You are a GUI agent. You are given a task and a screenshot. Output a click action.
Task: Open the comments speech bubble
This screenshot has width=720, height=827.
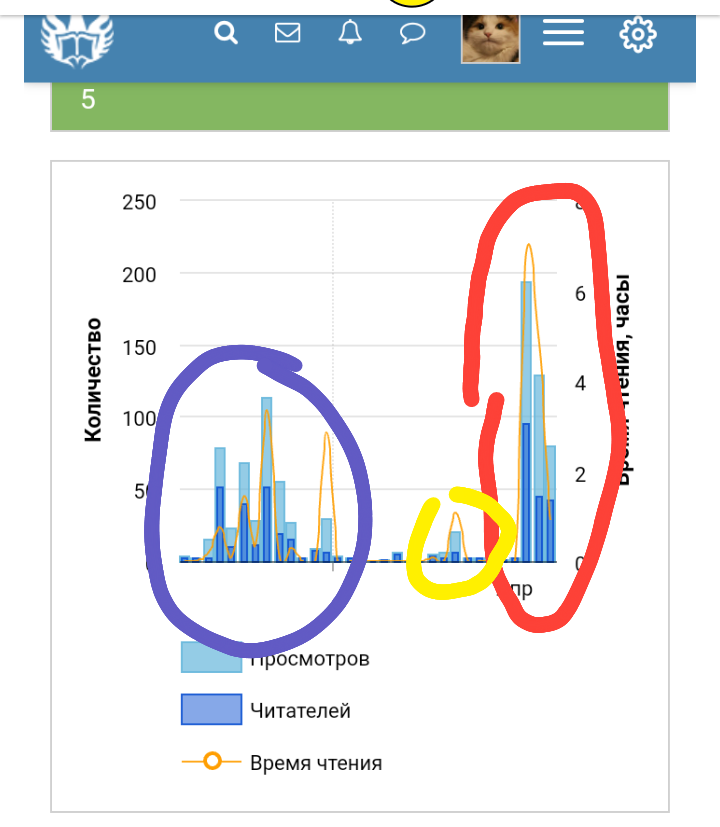pyautogui.click(x=412, y=34)
